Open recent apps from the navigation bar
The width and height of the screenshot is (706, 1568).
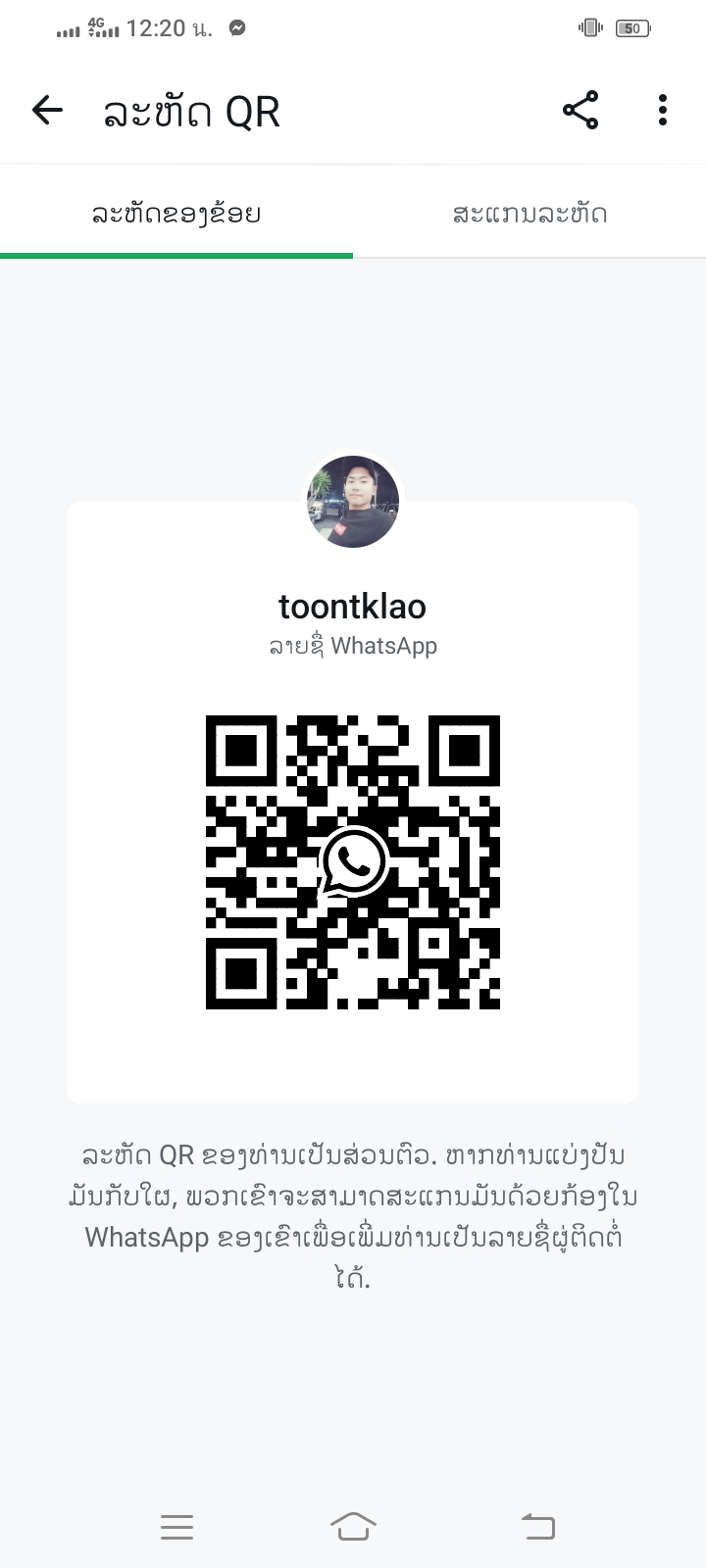pyautogui.click(x=176, y=1526)
